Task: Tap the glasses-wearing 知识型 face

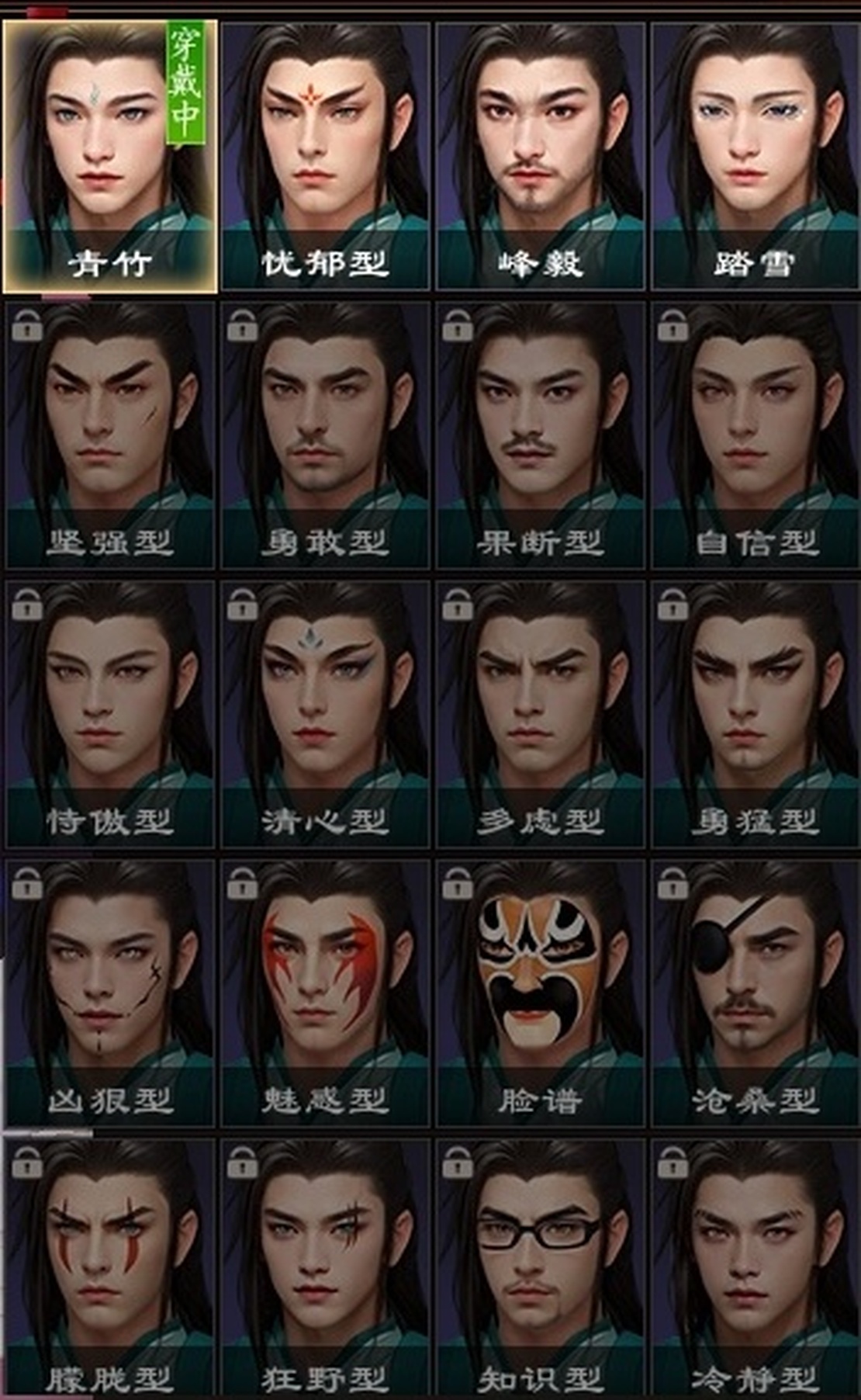Action: coord(540,1269)
